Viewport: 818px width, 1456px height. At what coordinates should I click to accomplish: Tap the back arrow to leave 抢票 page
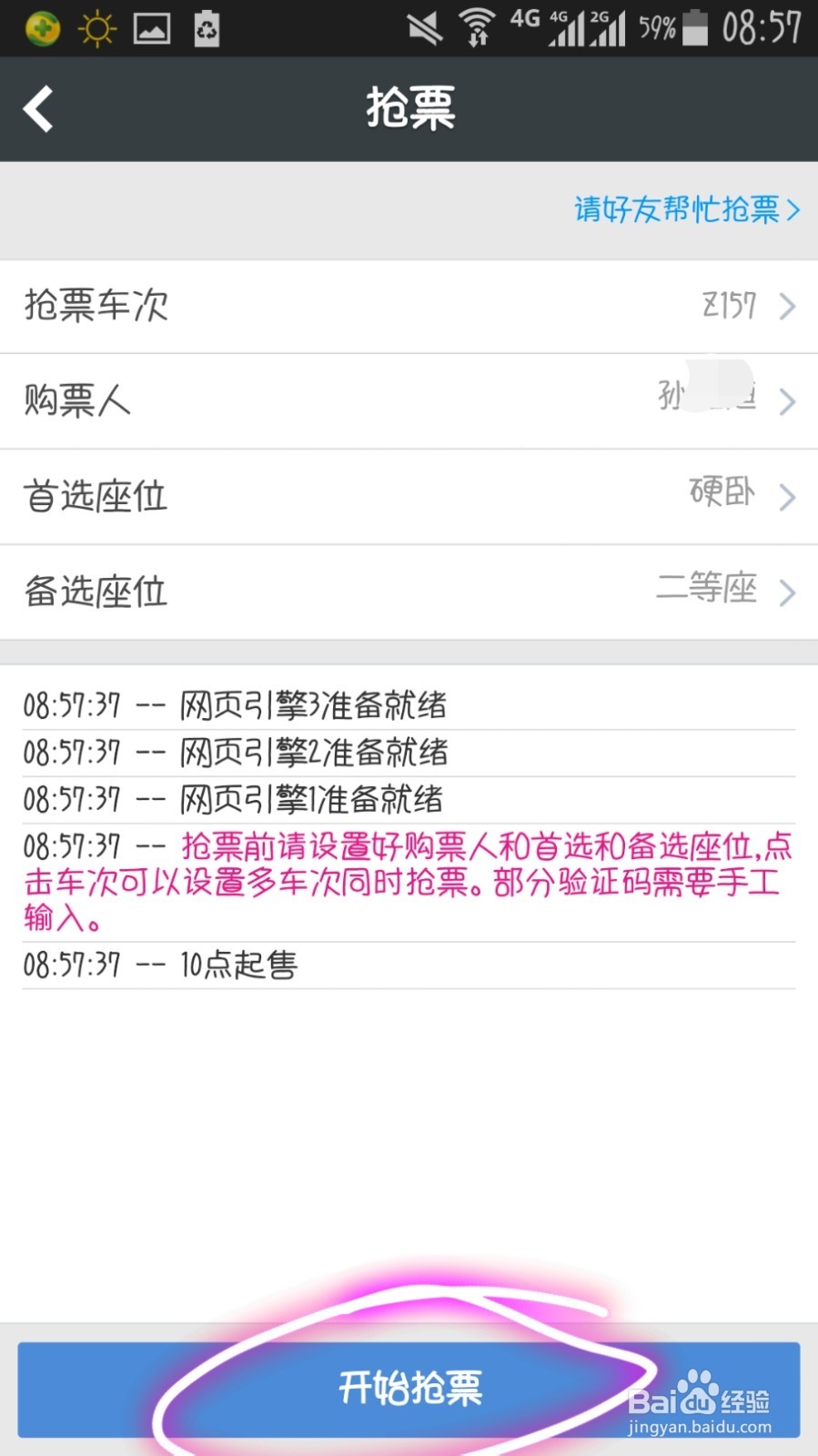pyautogui.click(x=38, y=107)
